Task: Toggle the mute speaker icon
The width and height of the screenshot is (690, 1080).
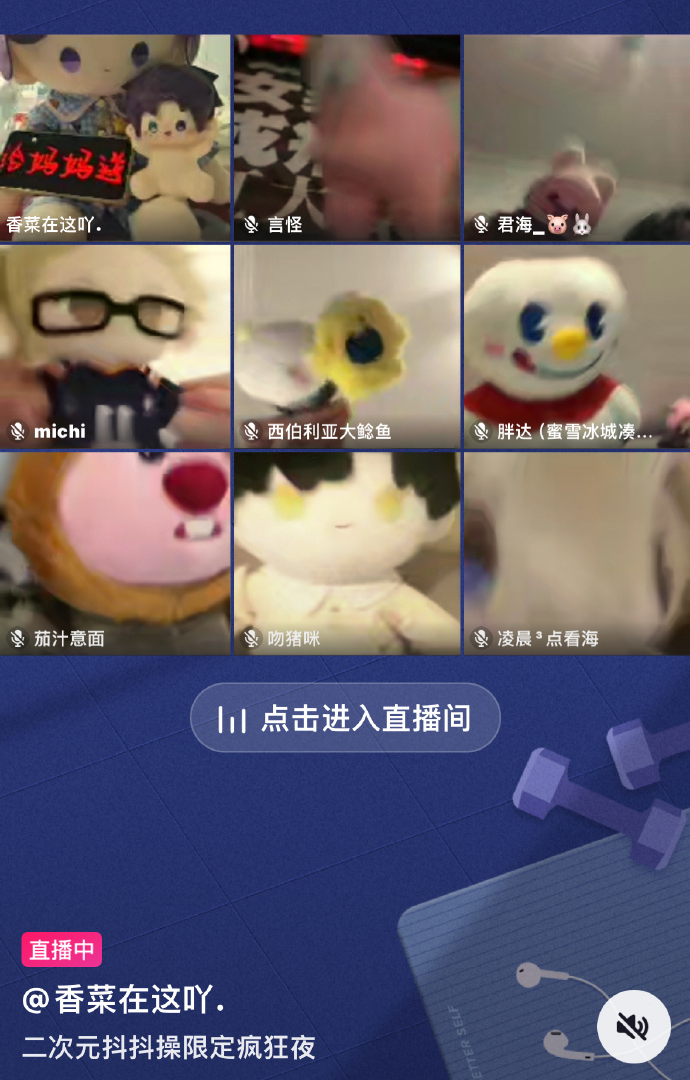Action: pyautogui.click(x=633, y=1026)
